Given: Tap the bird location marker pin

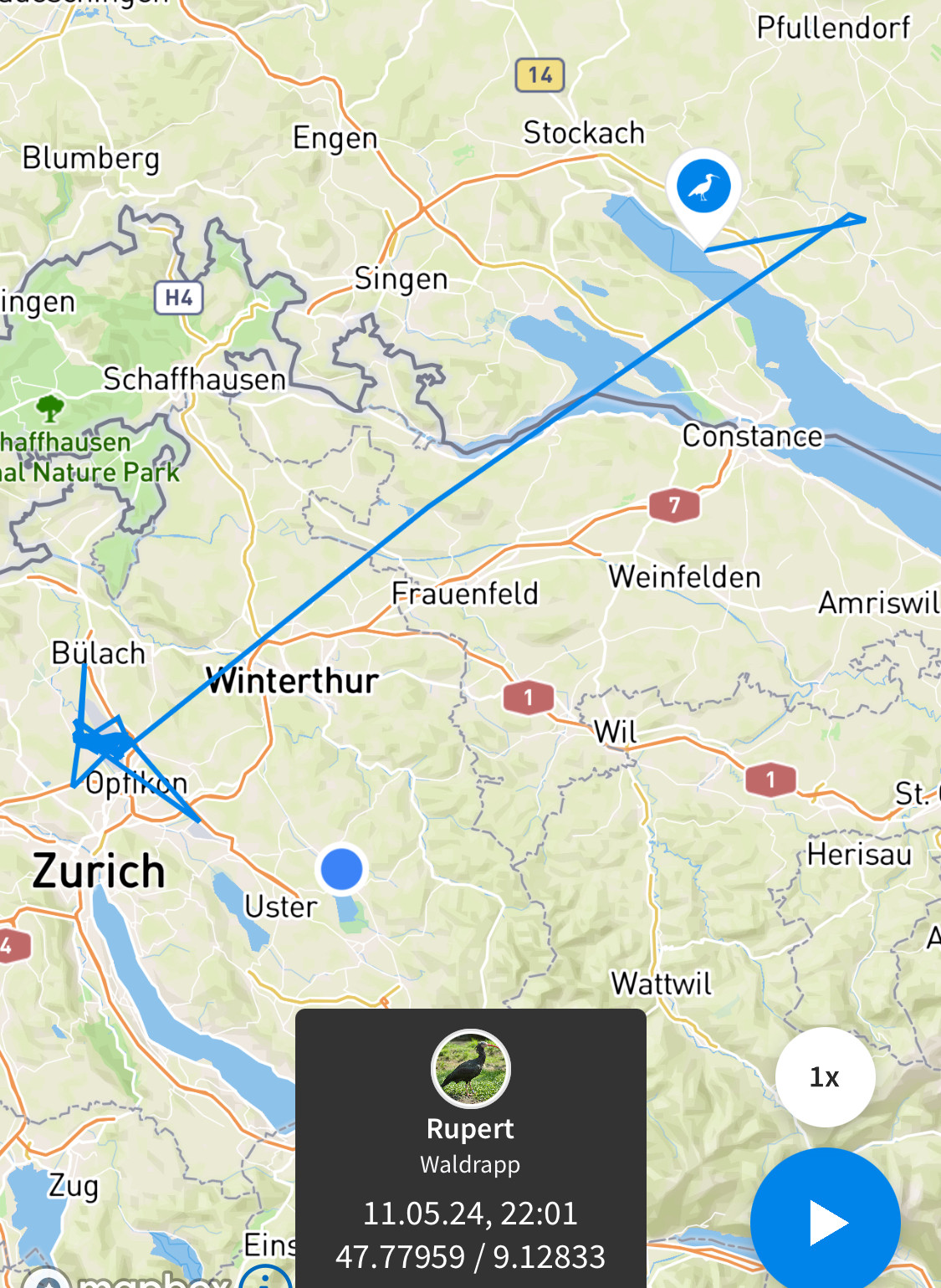Looking at the screenshot, I should [x=703, y=189].
